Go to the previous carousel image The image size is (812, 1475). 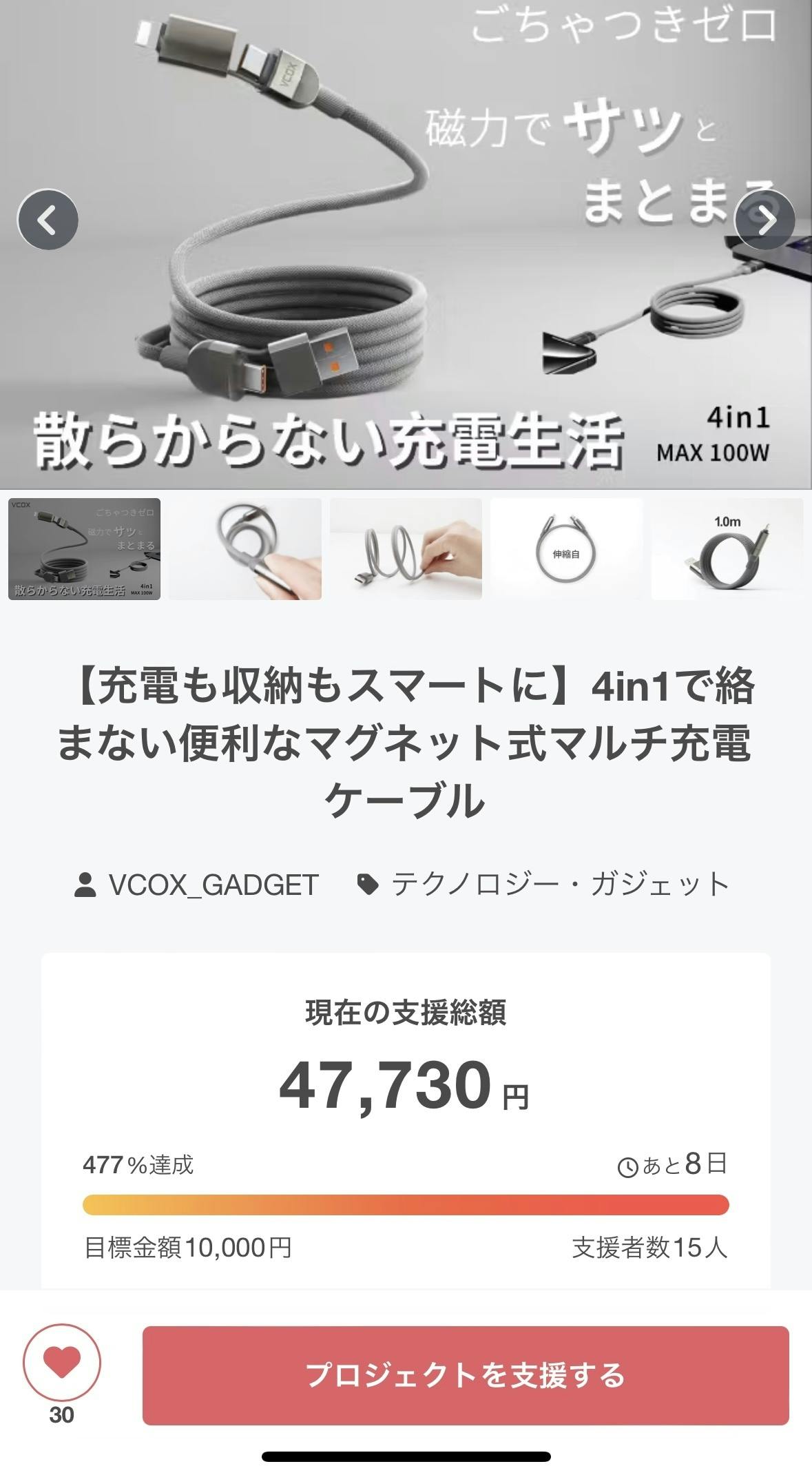(x=47, y=220)
